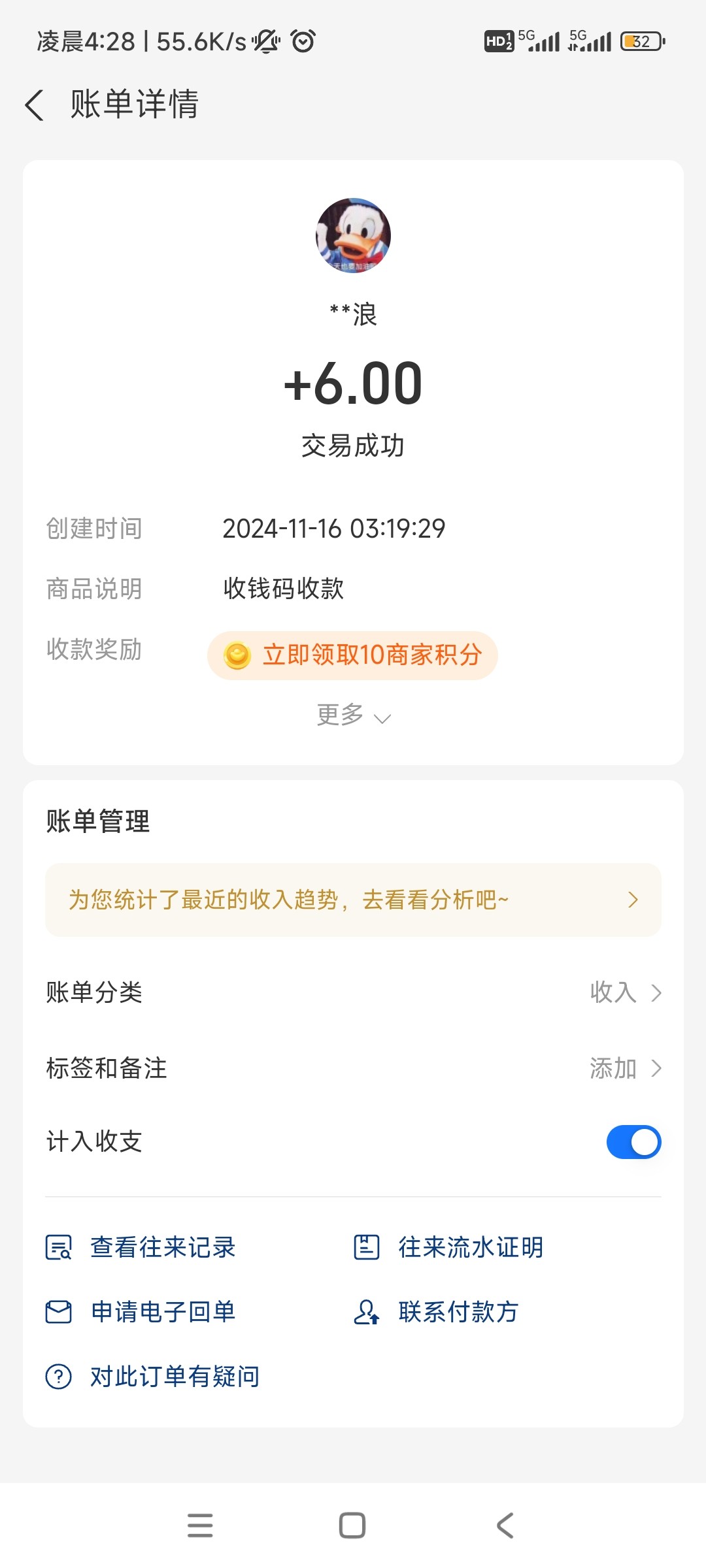Open the 账单分类 row
This screenshot has height=1568, width=706.
(353, 993)
